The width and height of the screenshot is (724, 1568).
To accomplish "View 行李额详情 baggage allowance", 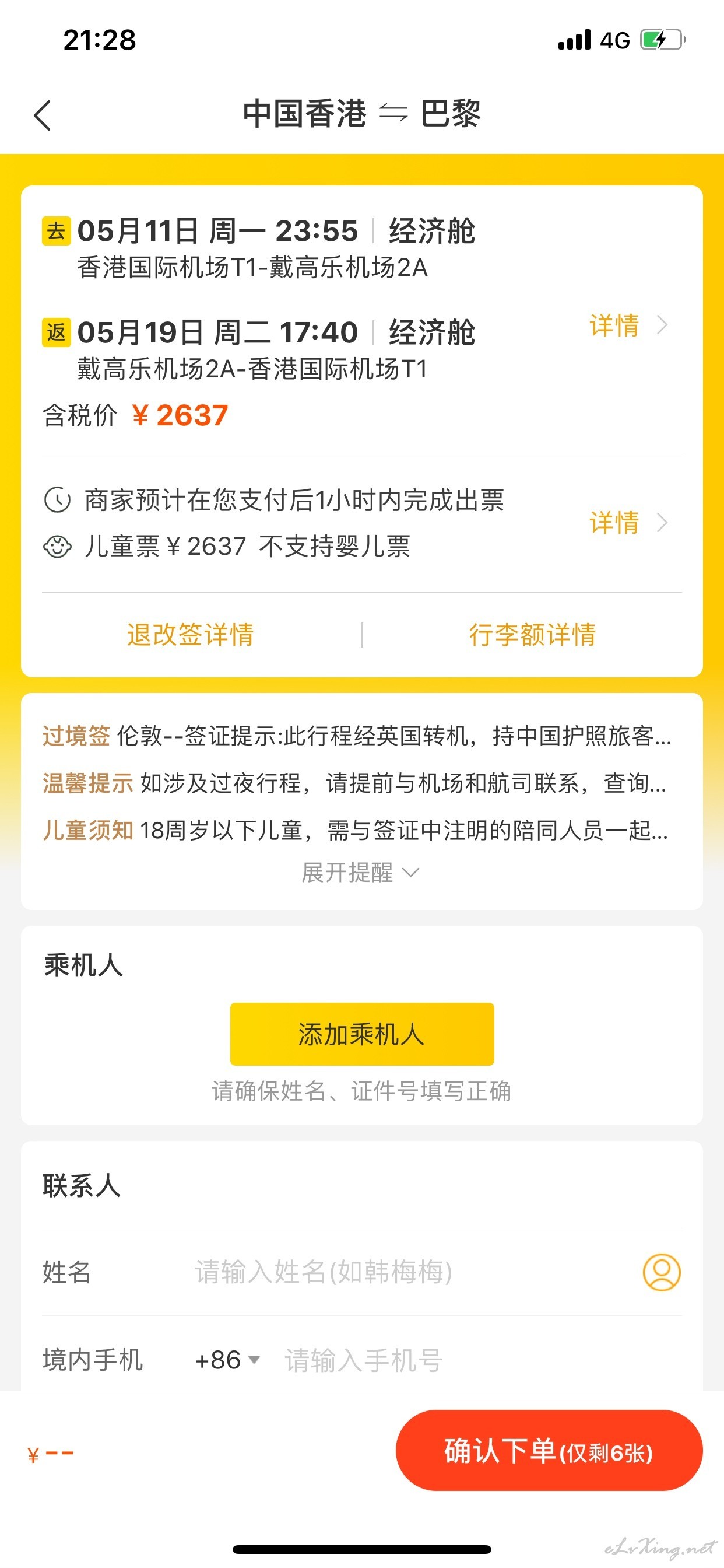I will (x=532, y=634).
